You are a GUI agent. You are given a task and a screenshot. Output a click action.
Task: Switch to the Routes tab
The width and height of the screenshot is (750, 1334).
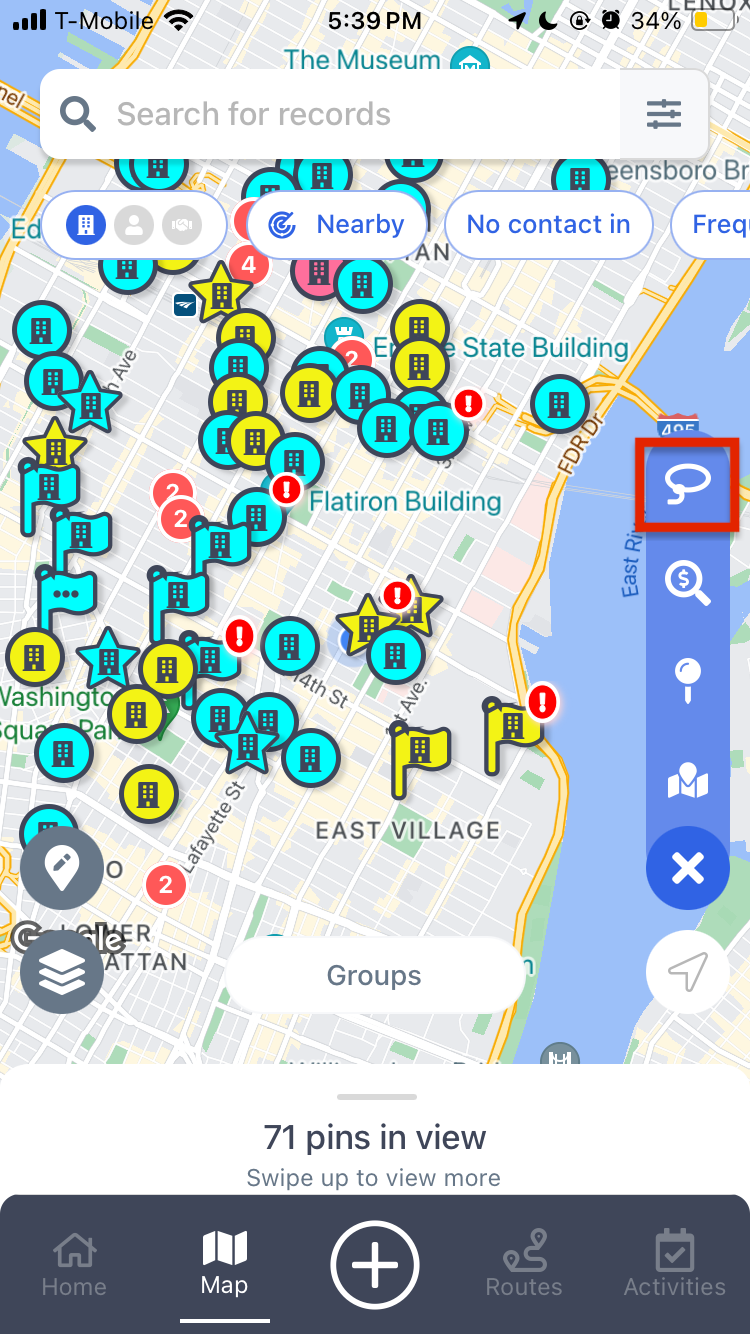click(524, 1265)
